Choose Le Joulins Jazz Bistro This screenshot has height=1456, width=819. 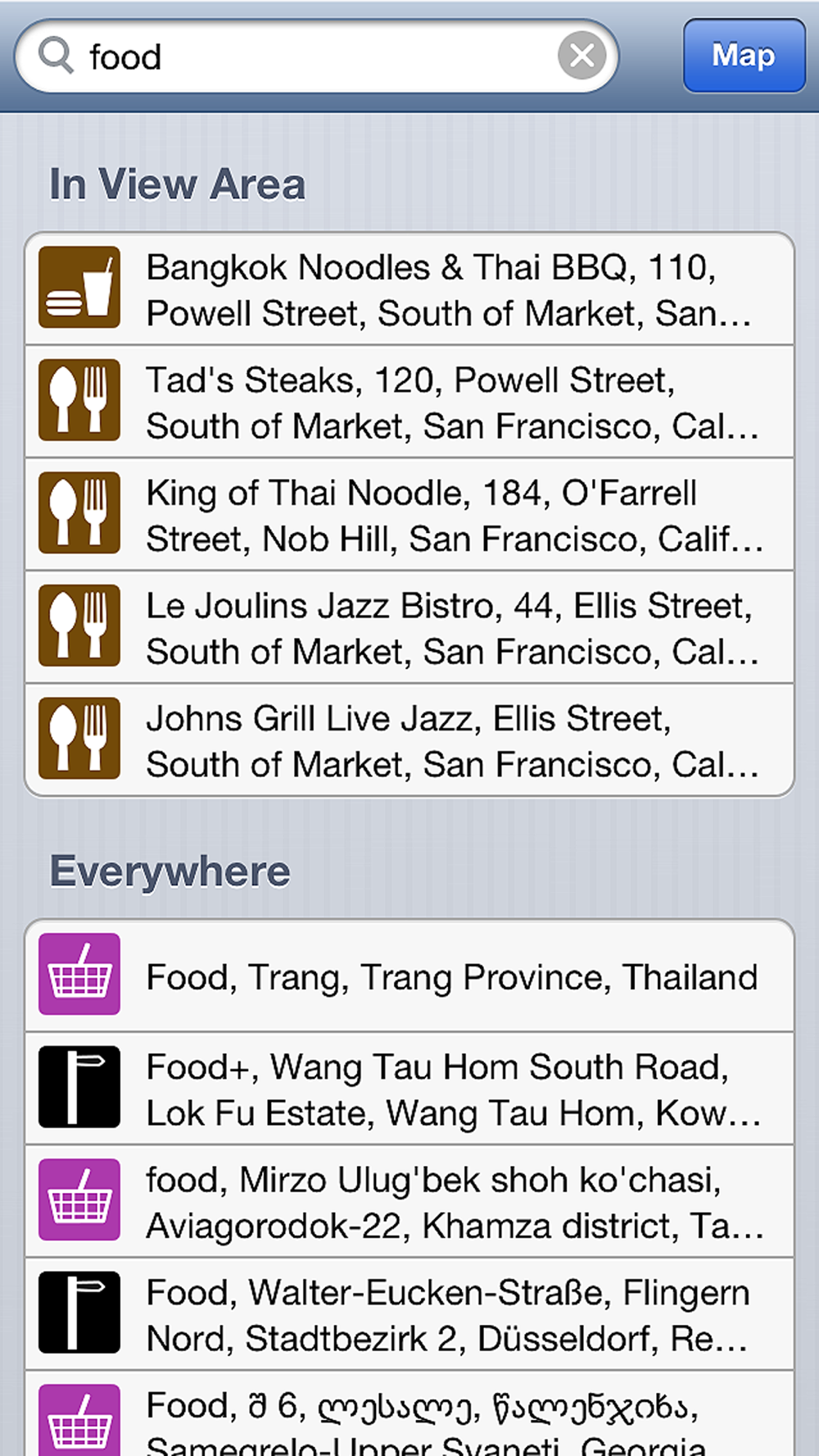(409, 628)
